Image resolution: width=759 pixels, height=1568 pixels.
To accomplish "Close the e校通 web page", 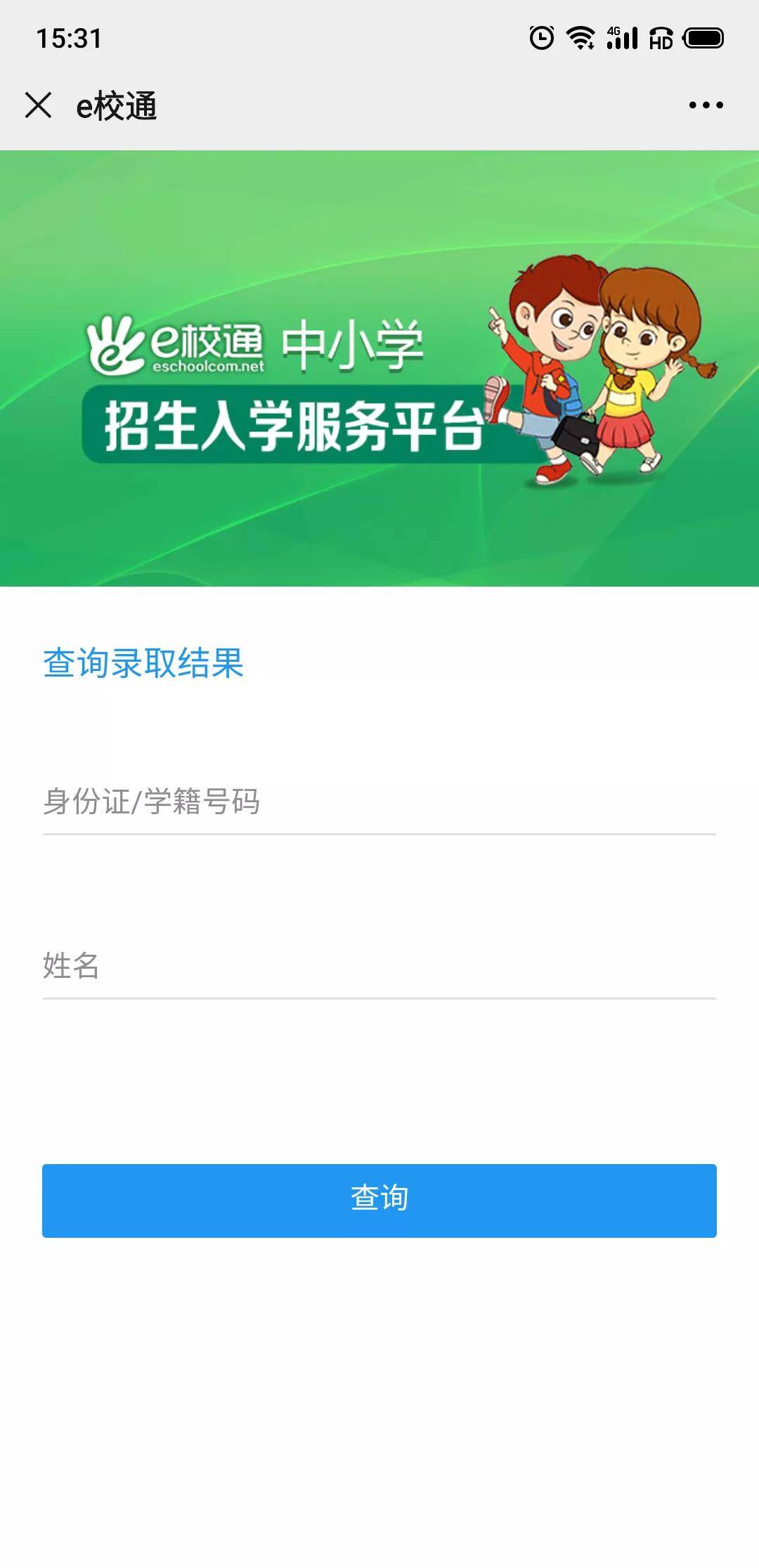I will (38, 105).
